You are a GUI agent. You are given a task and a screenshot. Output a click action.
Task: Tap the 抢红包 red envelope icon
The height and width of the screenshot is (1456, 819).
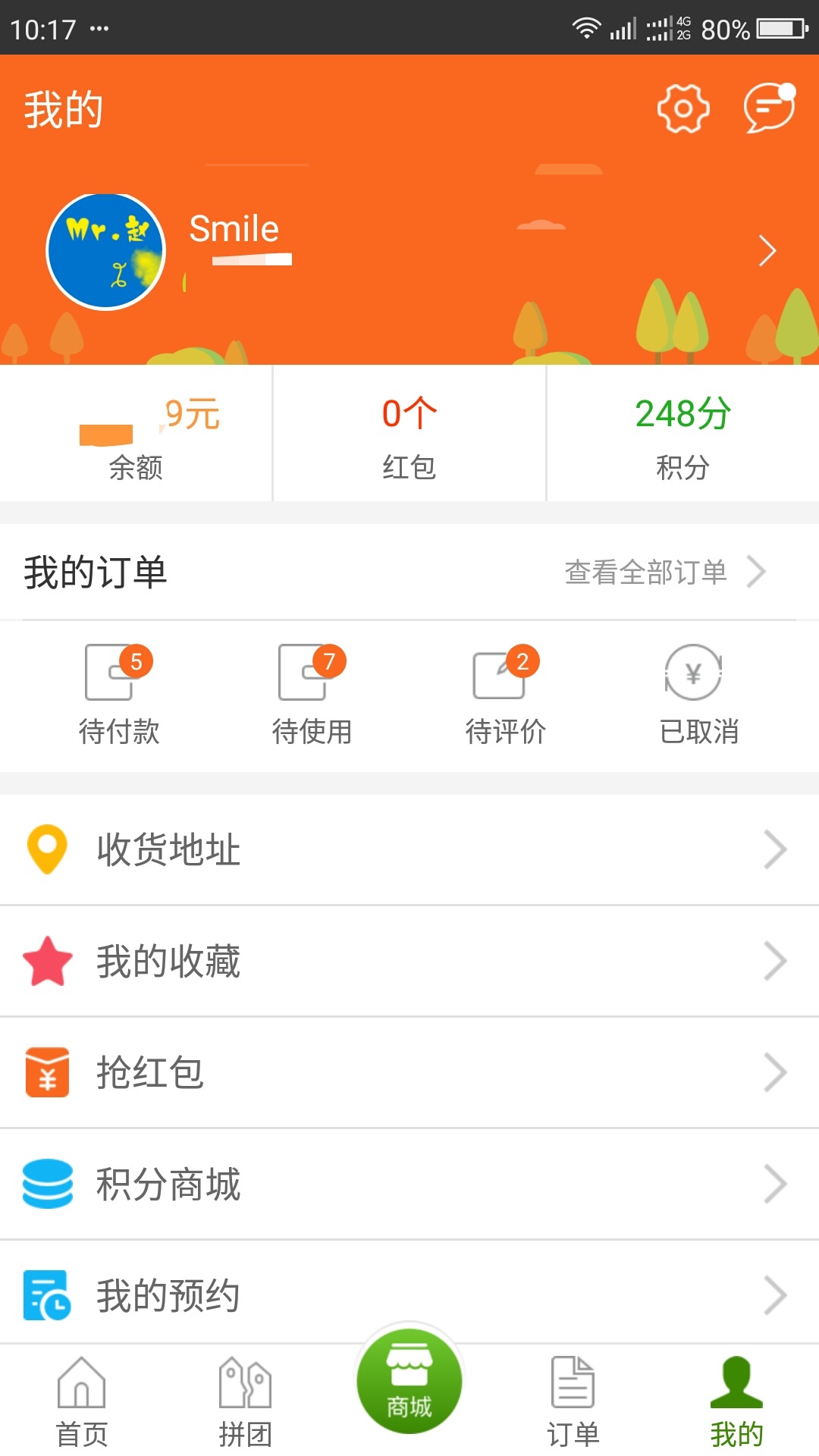tap(47, 1072)
